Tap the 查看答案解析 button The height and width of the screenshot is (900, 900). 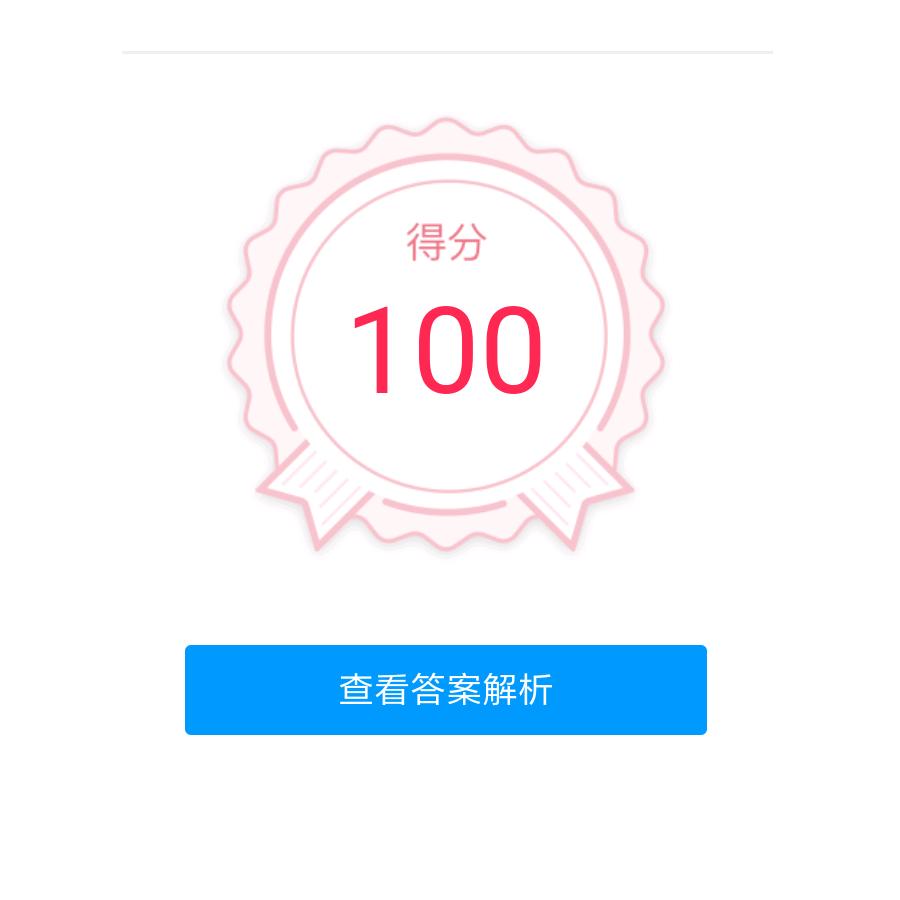click(446, 690)
